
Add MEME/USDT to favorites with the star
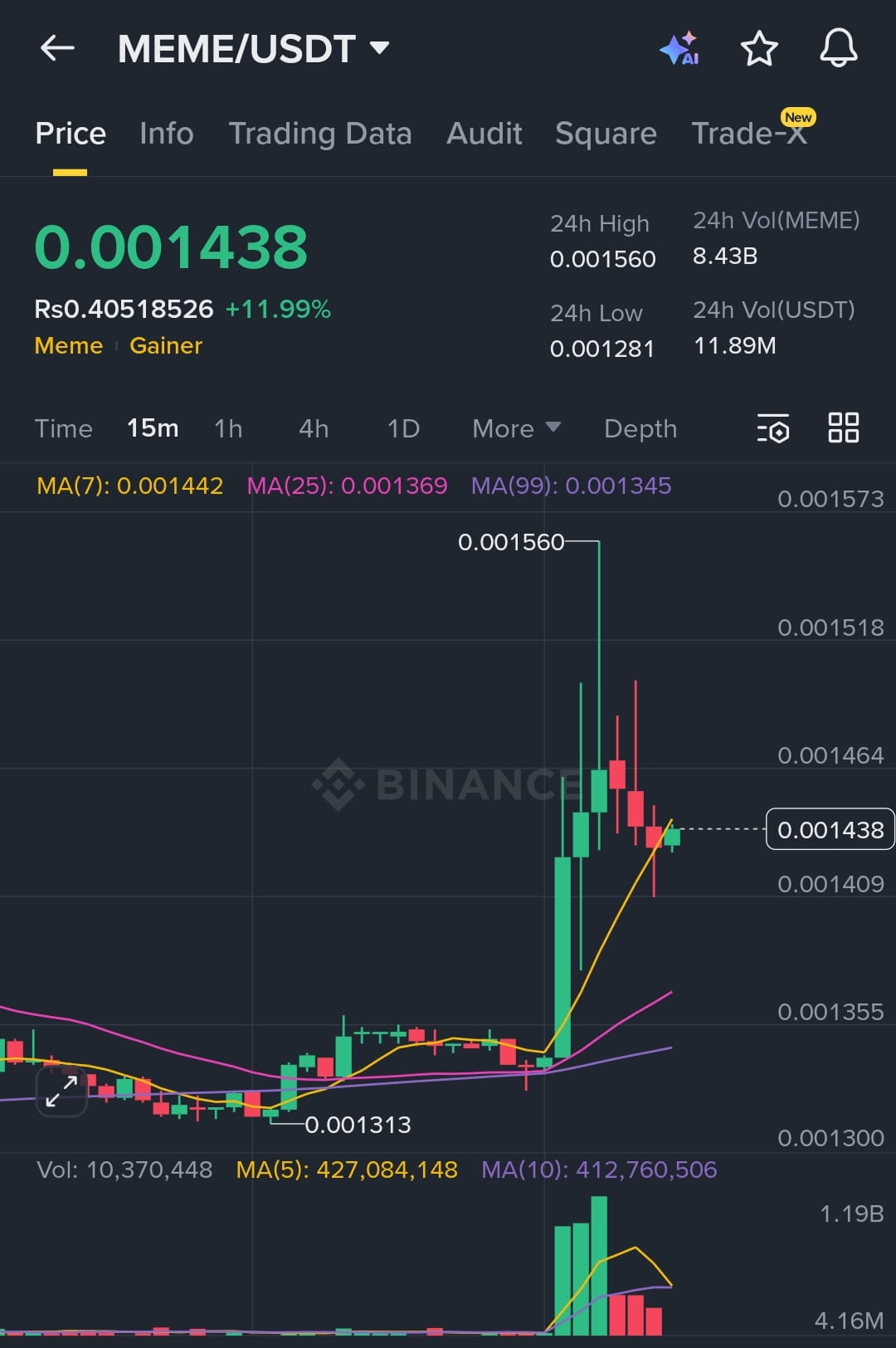coord(758,49)
